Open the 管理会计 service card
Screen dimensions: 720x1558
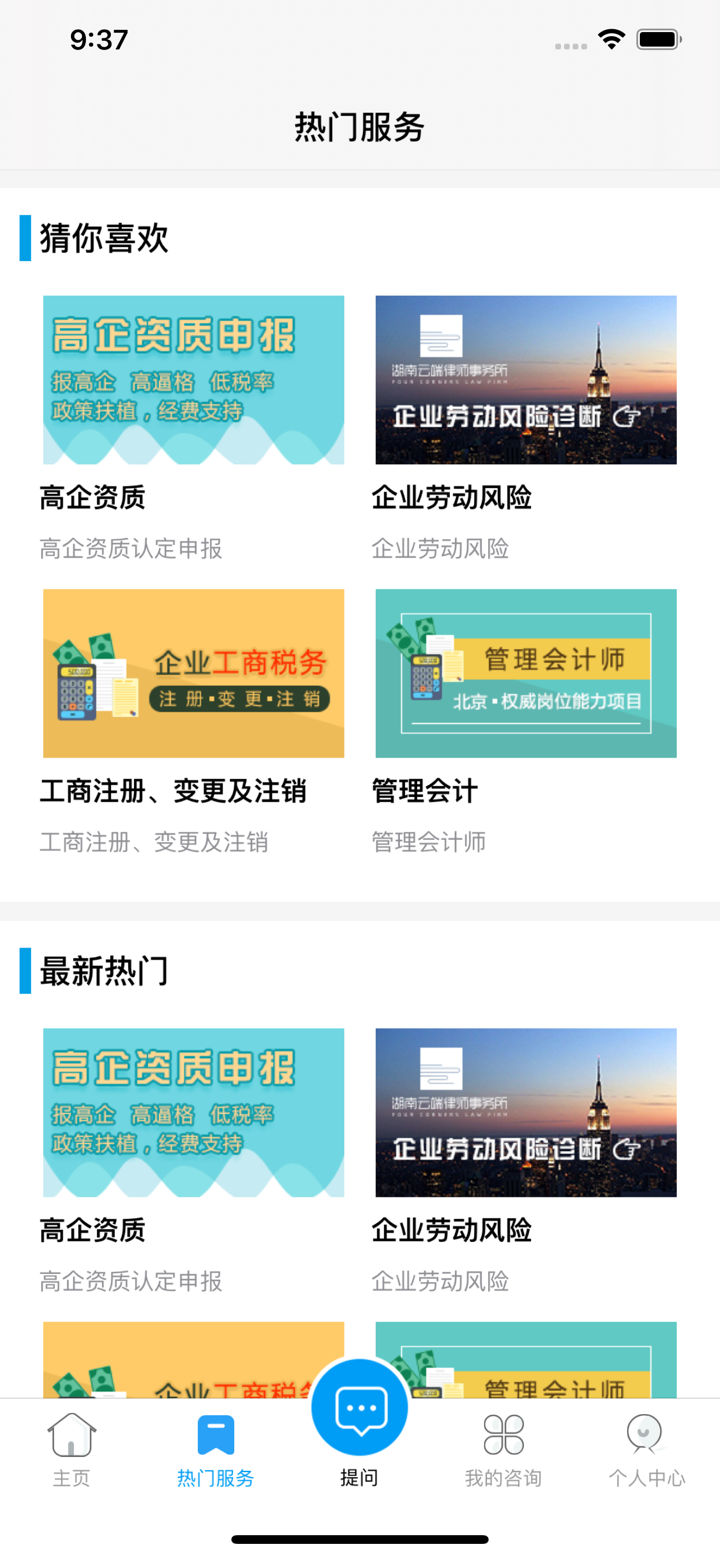[x=527, y=673]
